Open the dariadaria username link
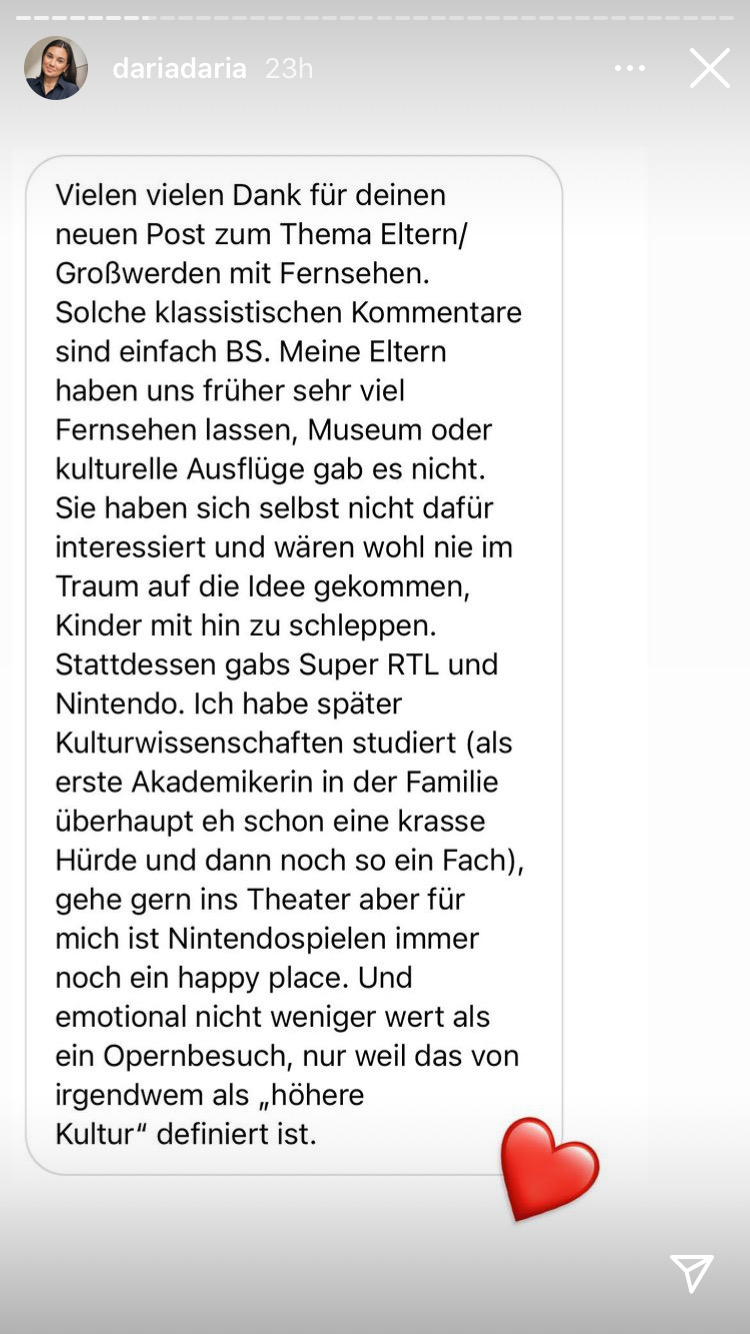750x1334 pixels. point(179,69)
